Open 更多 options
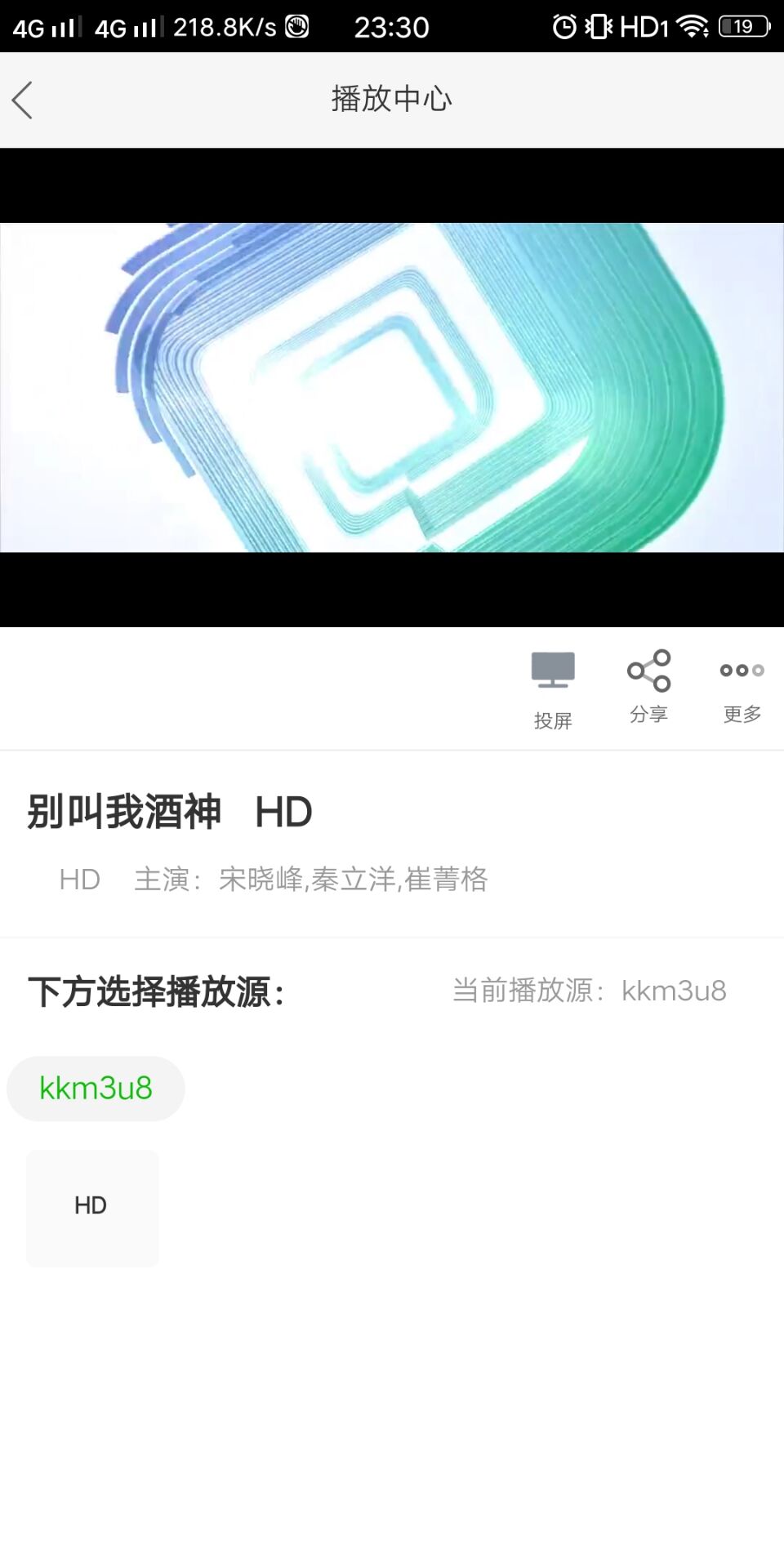The image size is (784, 1568). [742, 686]
